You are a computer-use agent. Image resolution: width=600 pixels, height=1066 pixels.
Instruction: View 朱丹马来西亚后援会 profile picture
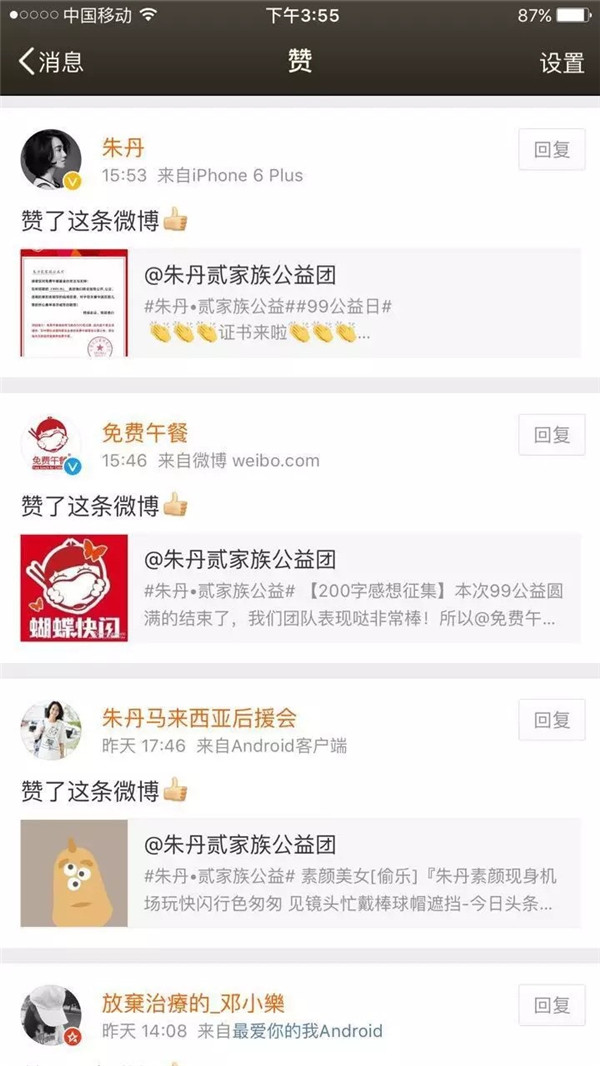pos(51,729)
